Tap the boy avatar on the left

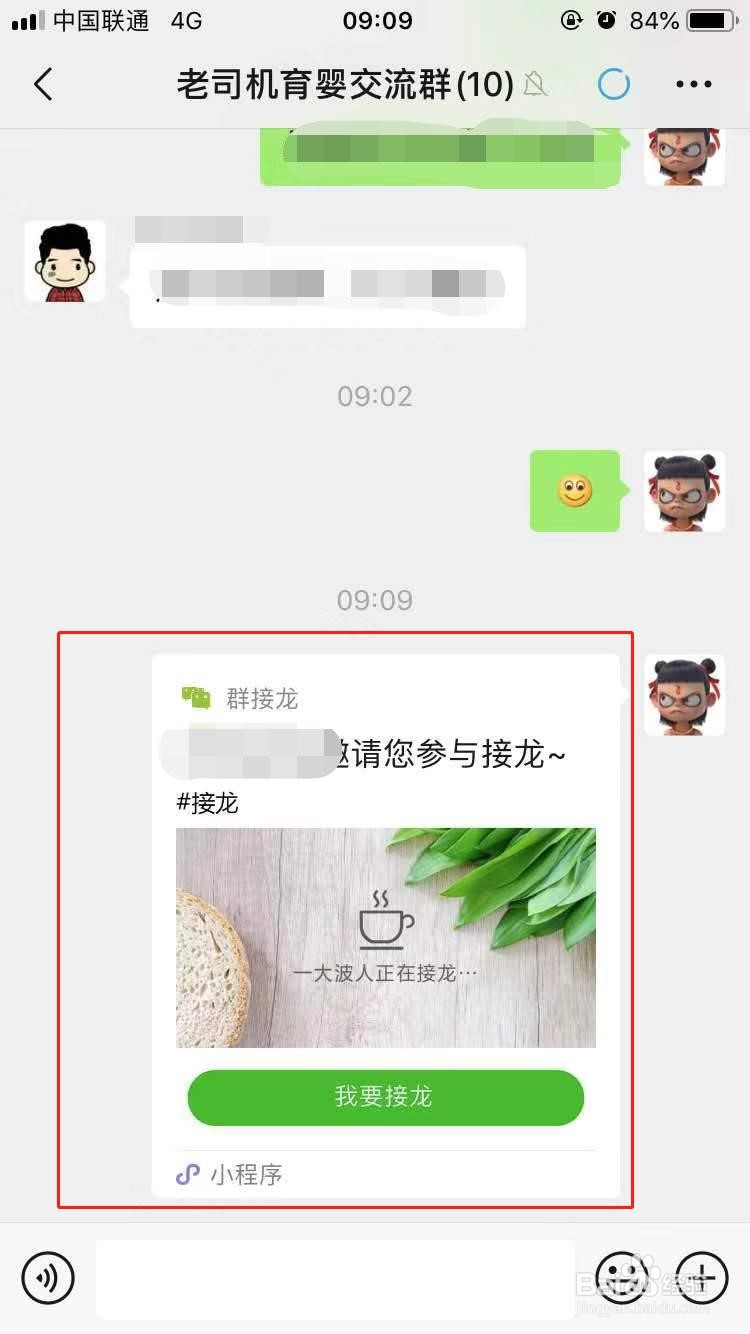(x=64, y=261)
